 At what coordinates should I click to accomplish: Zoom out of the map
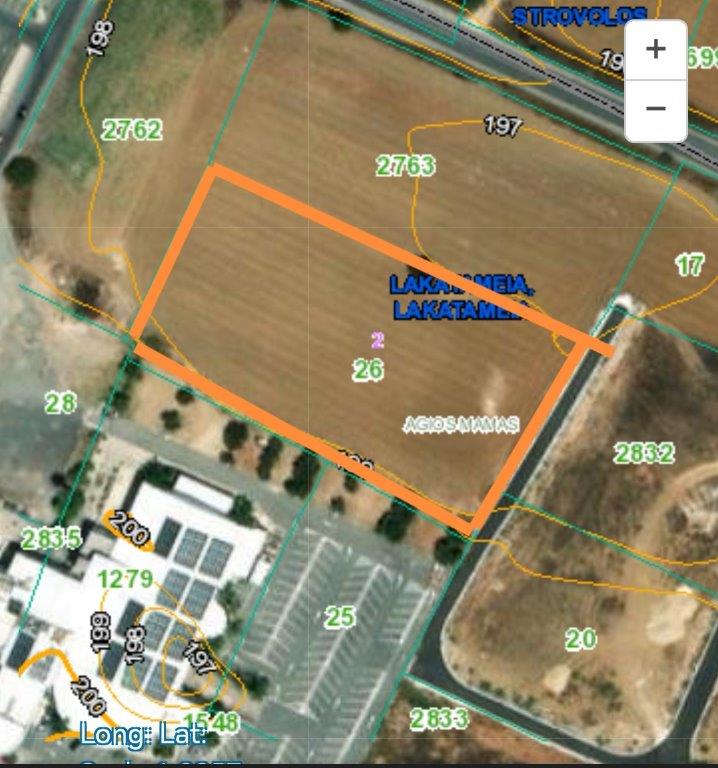(x=656, y=109)
